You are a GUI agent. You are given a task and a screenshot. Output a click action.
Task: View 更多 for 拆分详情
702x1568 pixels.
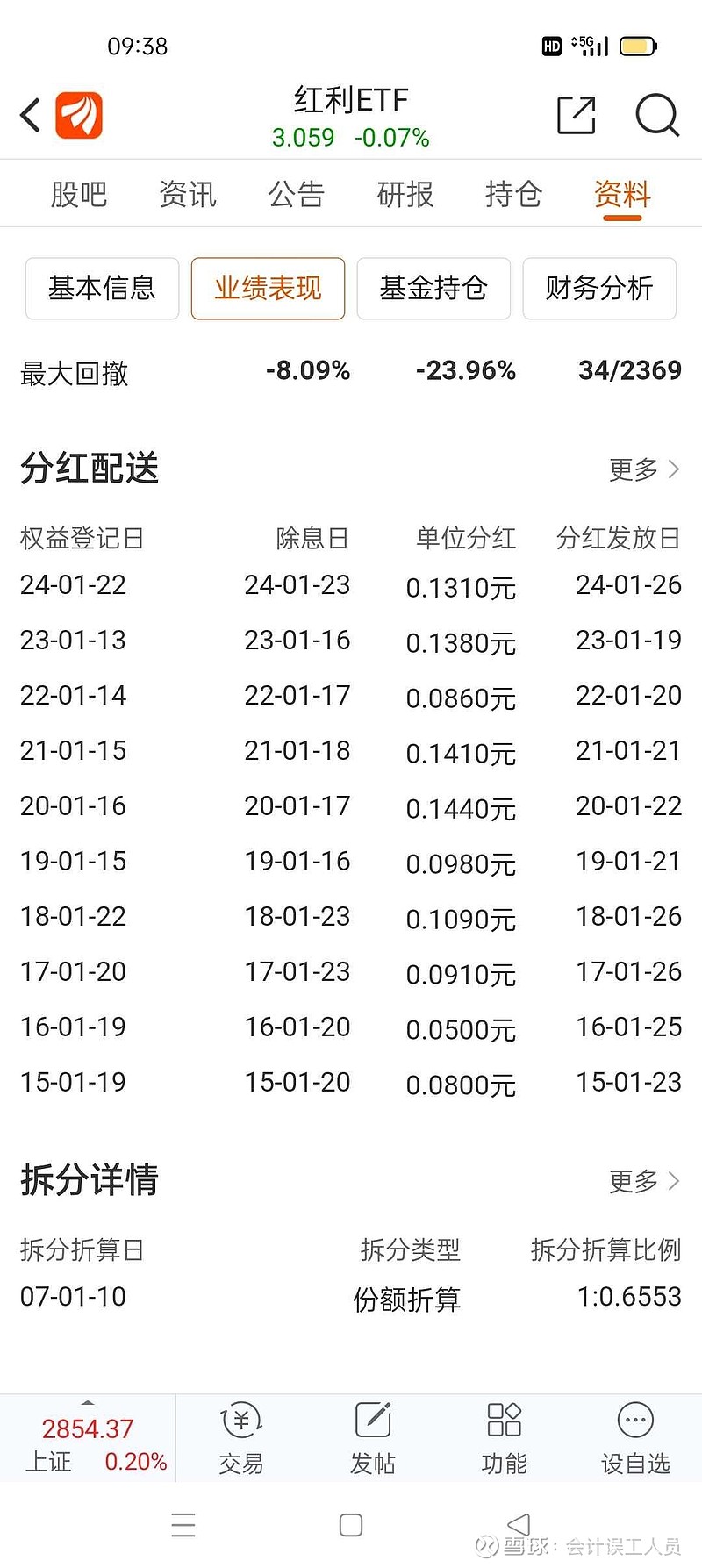point(645,1181)
